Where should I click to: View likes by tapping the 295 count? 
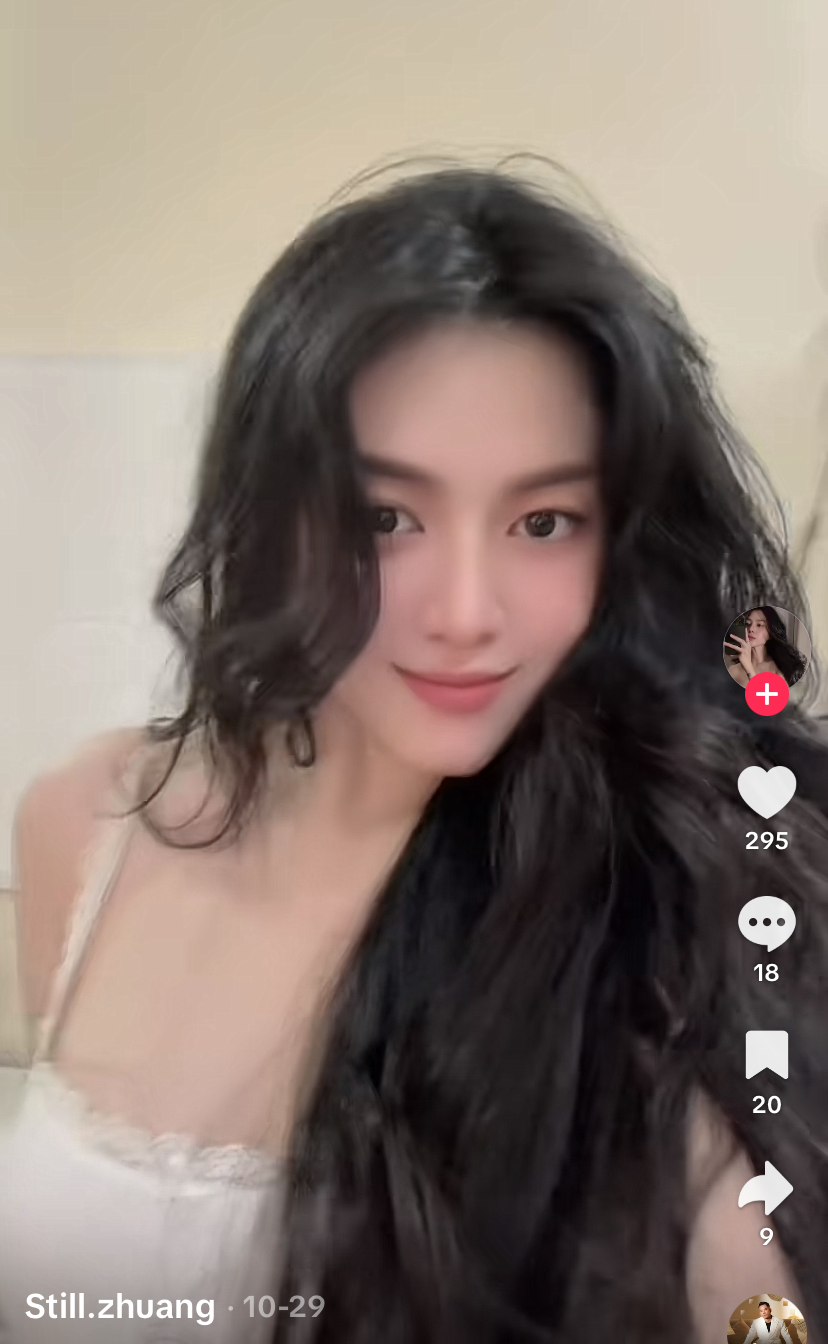coord(766,841)
